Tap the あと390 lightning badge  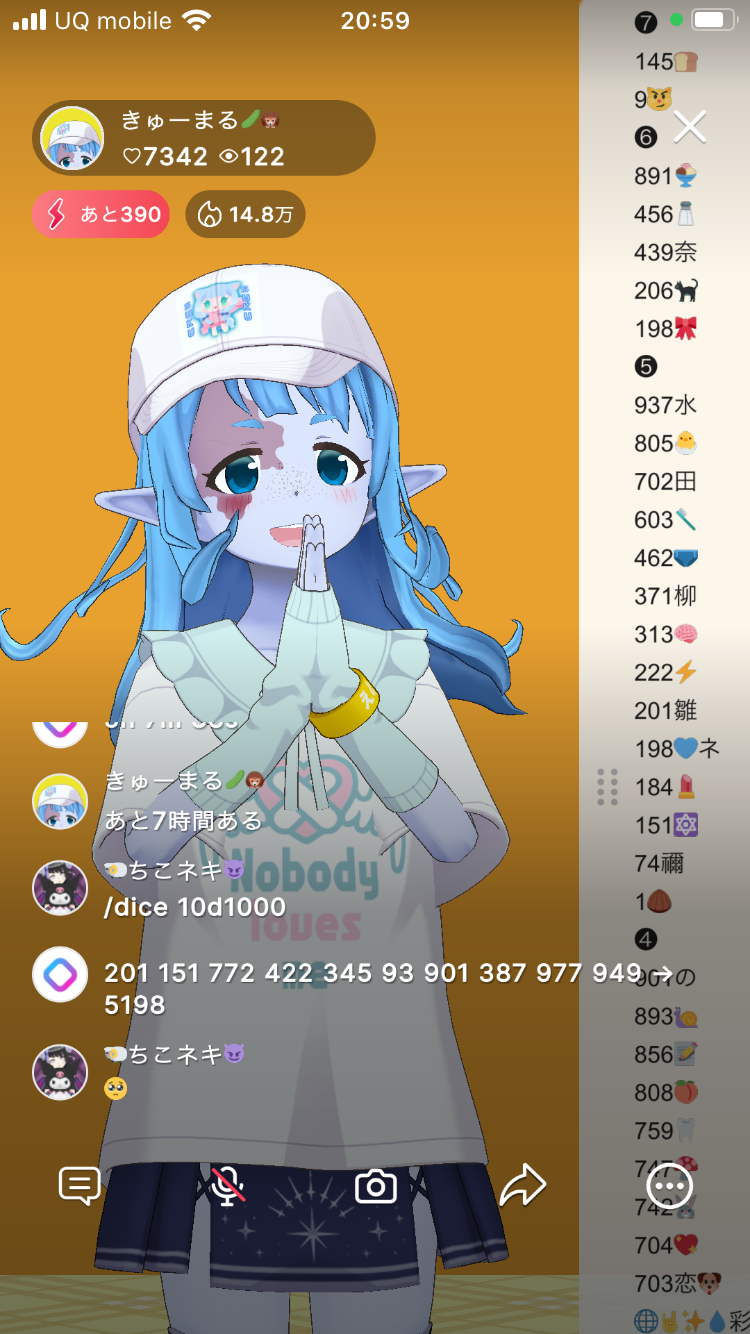[101, 215]
